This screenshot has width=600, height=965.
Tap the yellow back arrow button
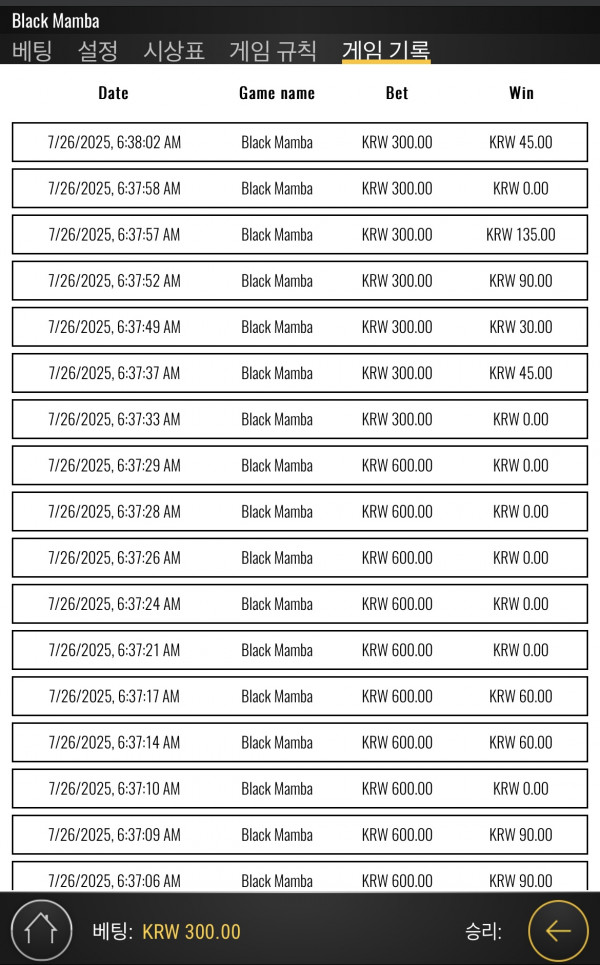pos(558,931)
